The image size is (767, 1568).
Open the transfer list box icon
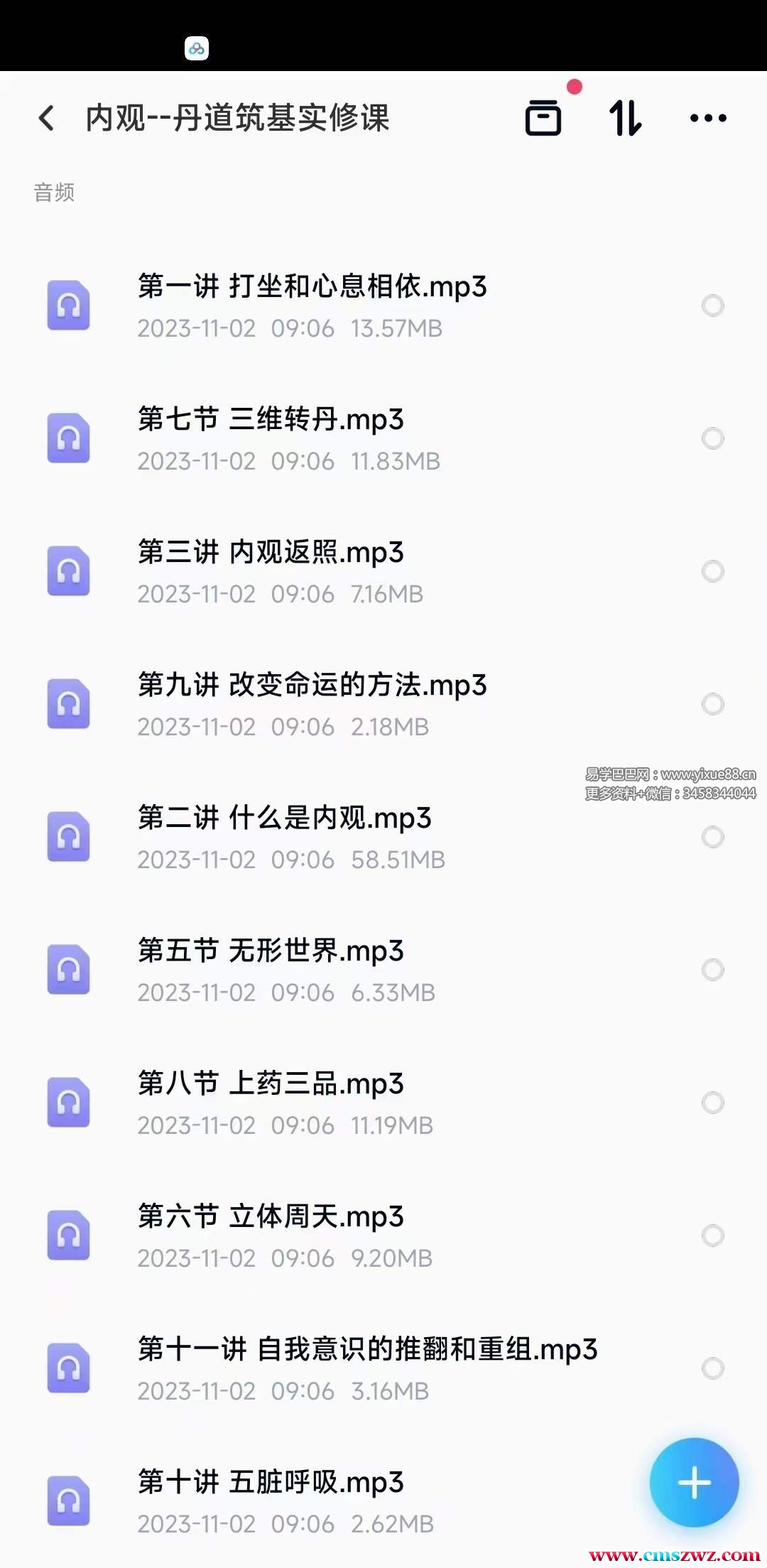tap(543, 118)
